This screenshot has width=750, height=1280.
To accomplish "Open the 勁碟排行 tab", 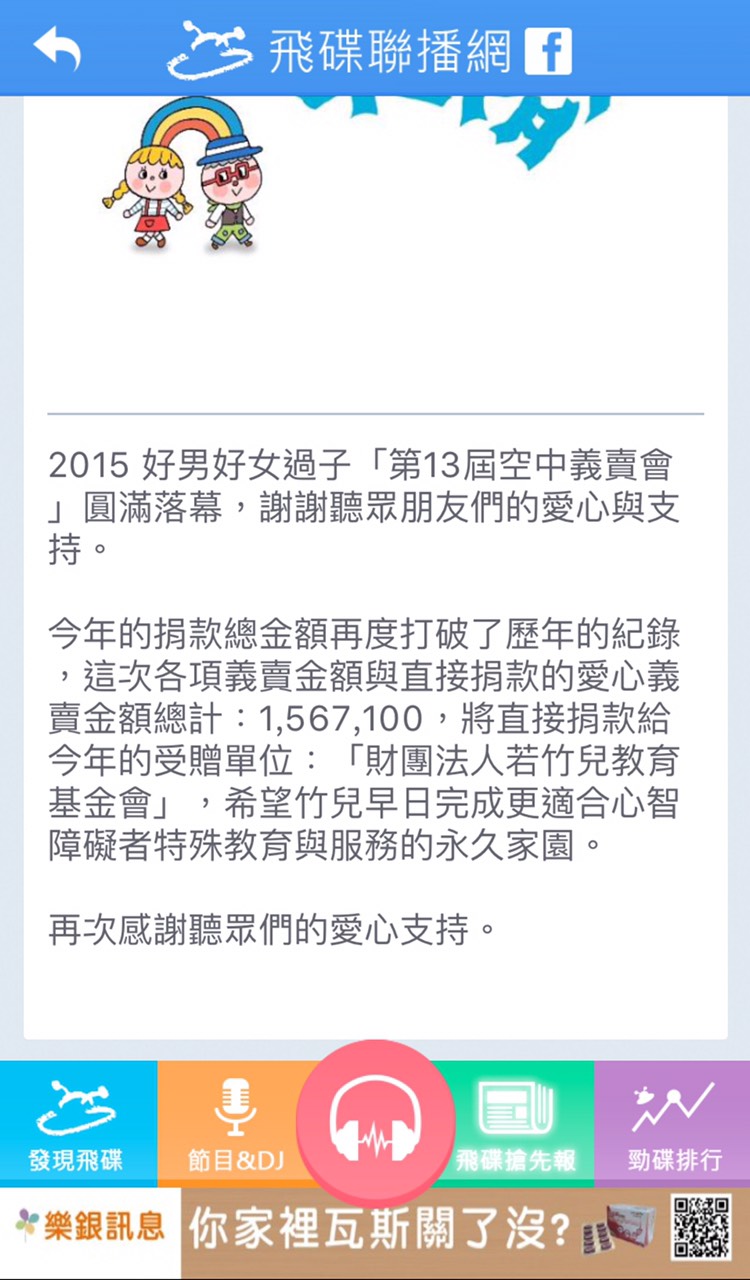I will (x=672, y=1124).
